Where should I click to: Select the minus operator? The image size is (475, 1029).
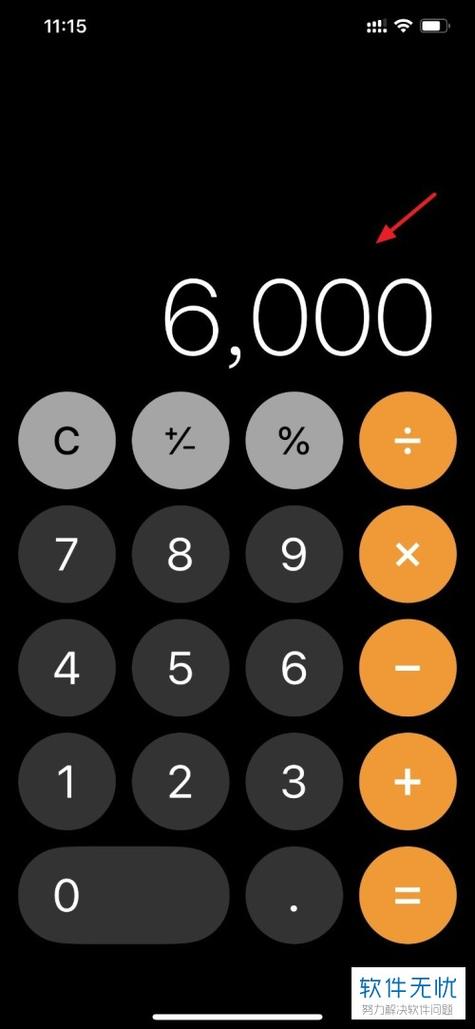pyautogui.click(x=407, y=668)
